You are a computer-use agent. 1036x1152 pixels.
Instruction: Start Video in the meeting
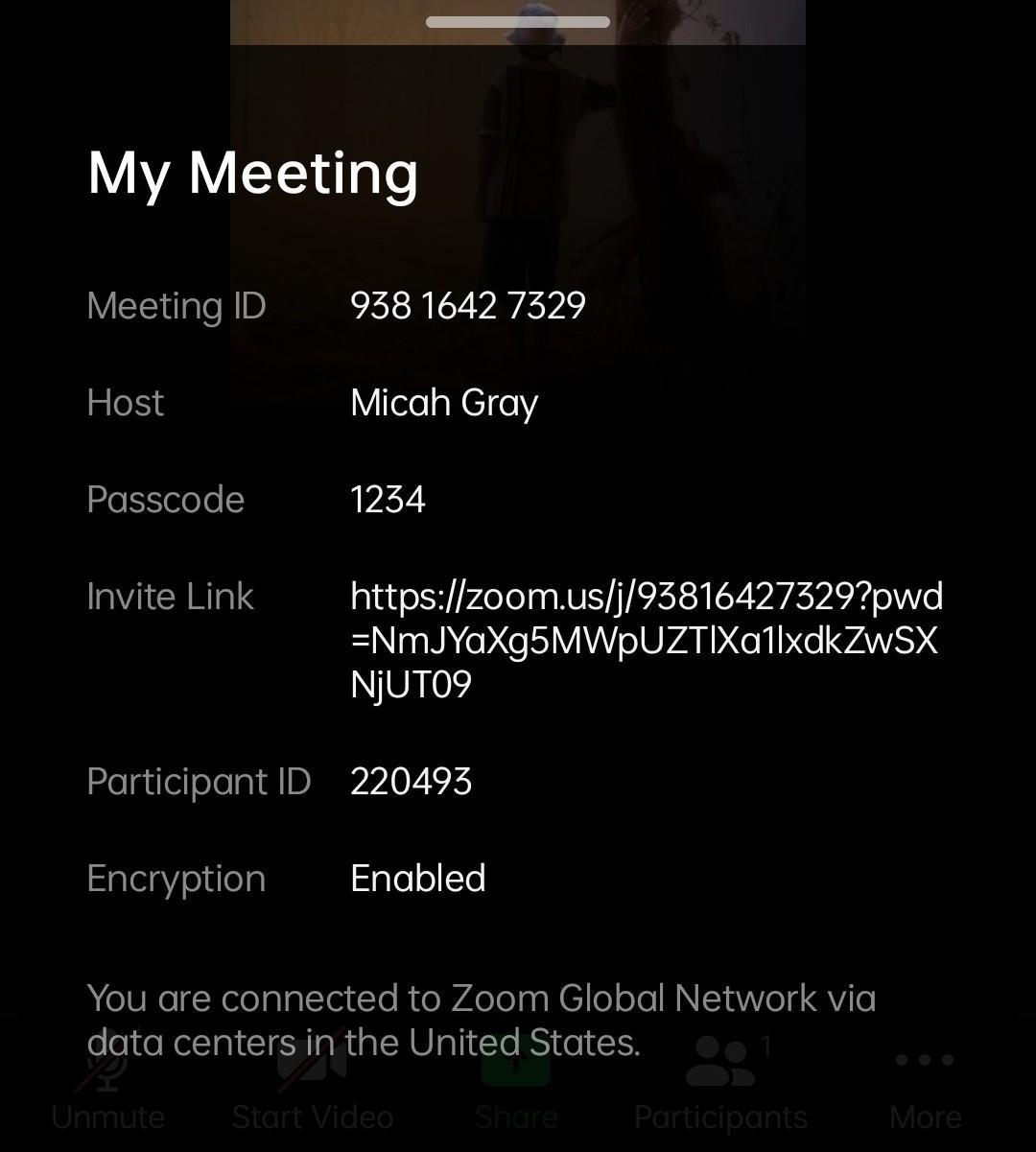313,1089
